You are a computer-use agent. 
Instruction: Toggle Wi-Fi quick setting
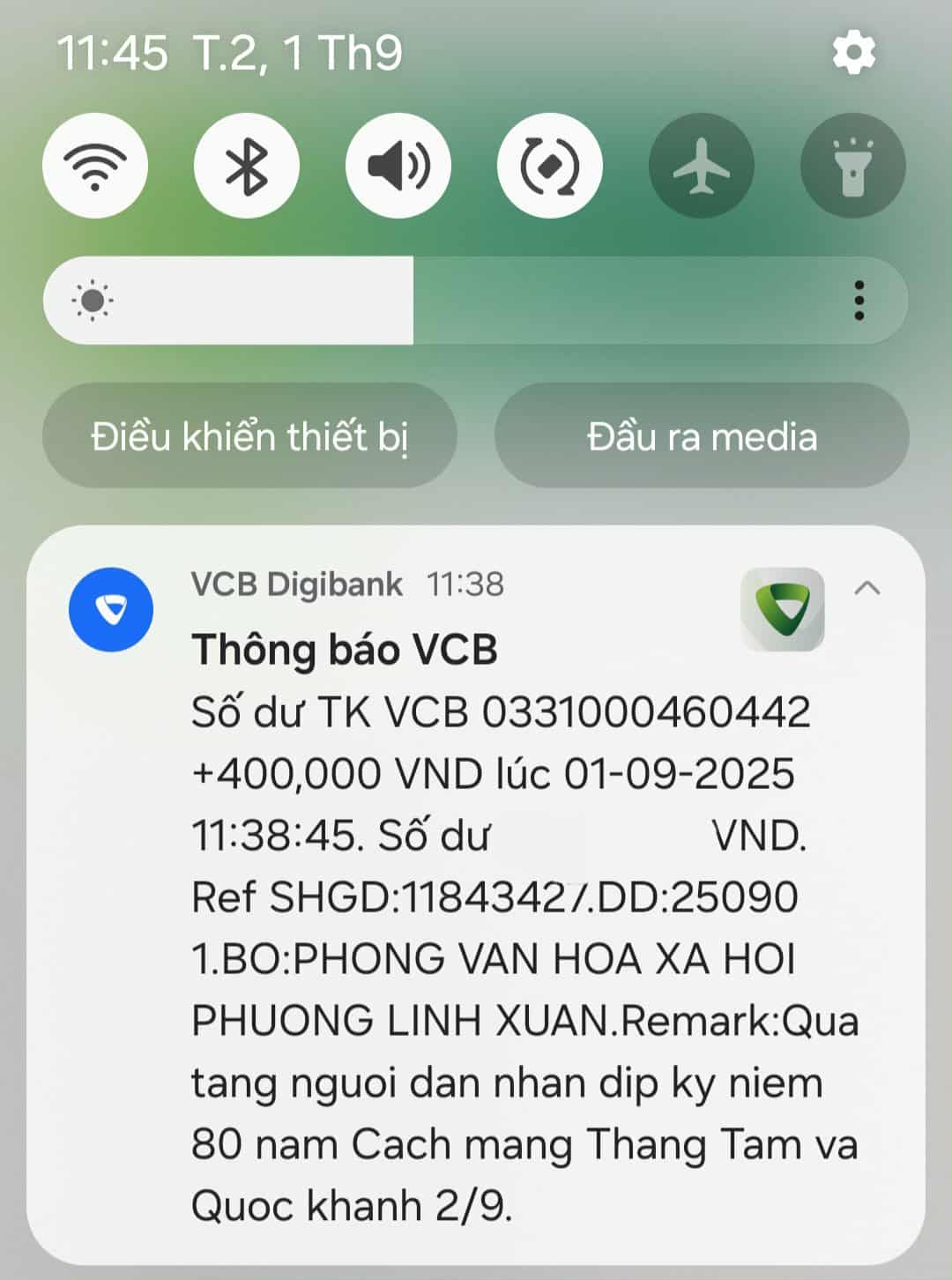coord(95,166)
